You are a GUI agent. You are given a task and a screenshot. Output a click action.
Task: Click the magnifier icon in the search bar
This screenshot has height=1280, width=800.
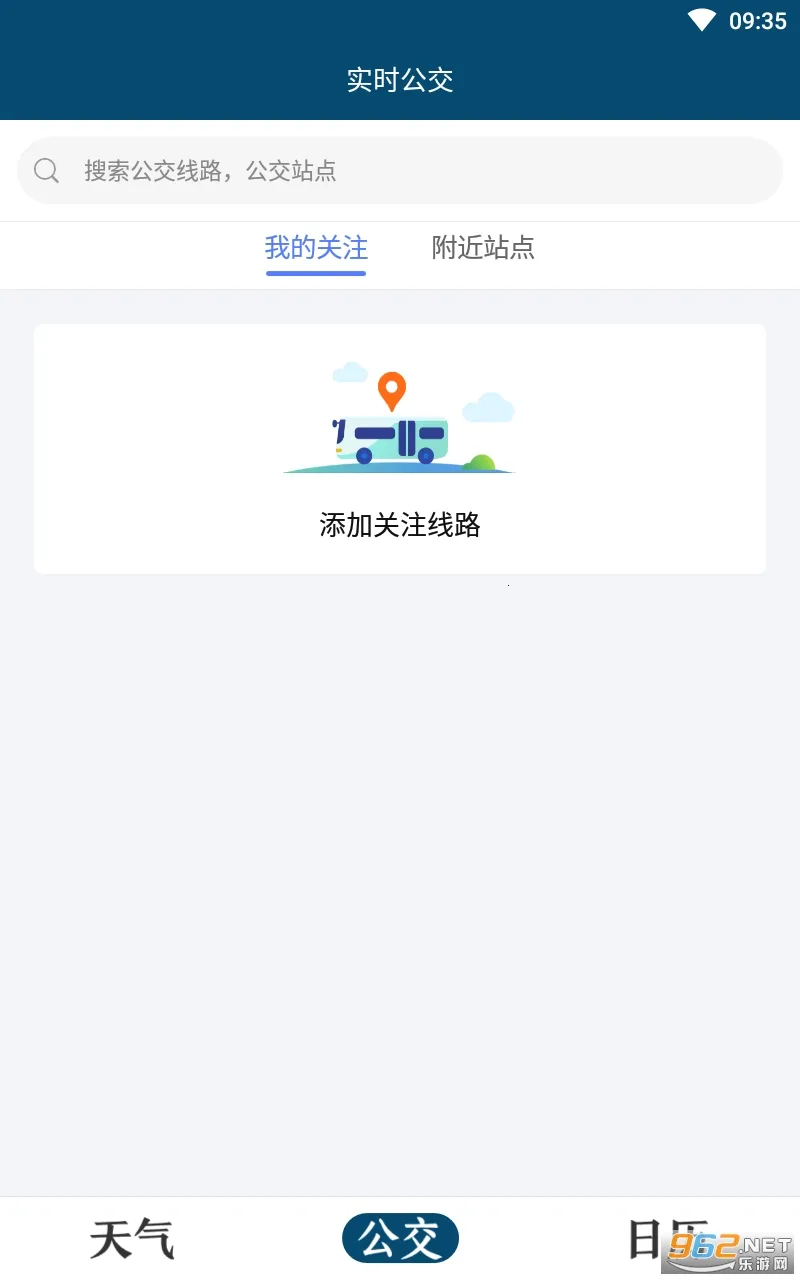pos(46,170)
